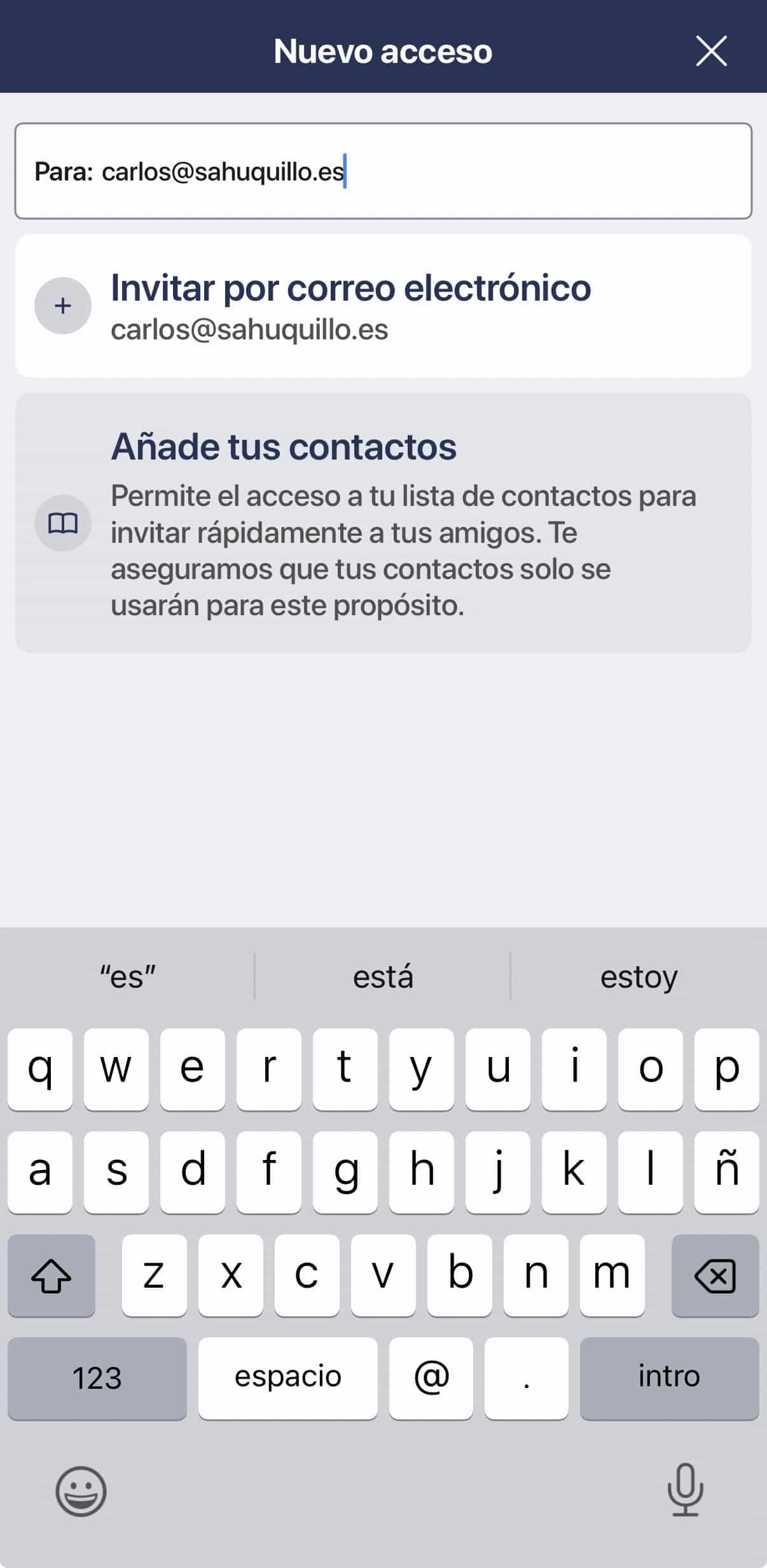Start dictation with the microphone
This screenshot has width=767, height=1568.
[x=685, y=1490]
